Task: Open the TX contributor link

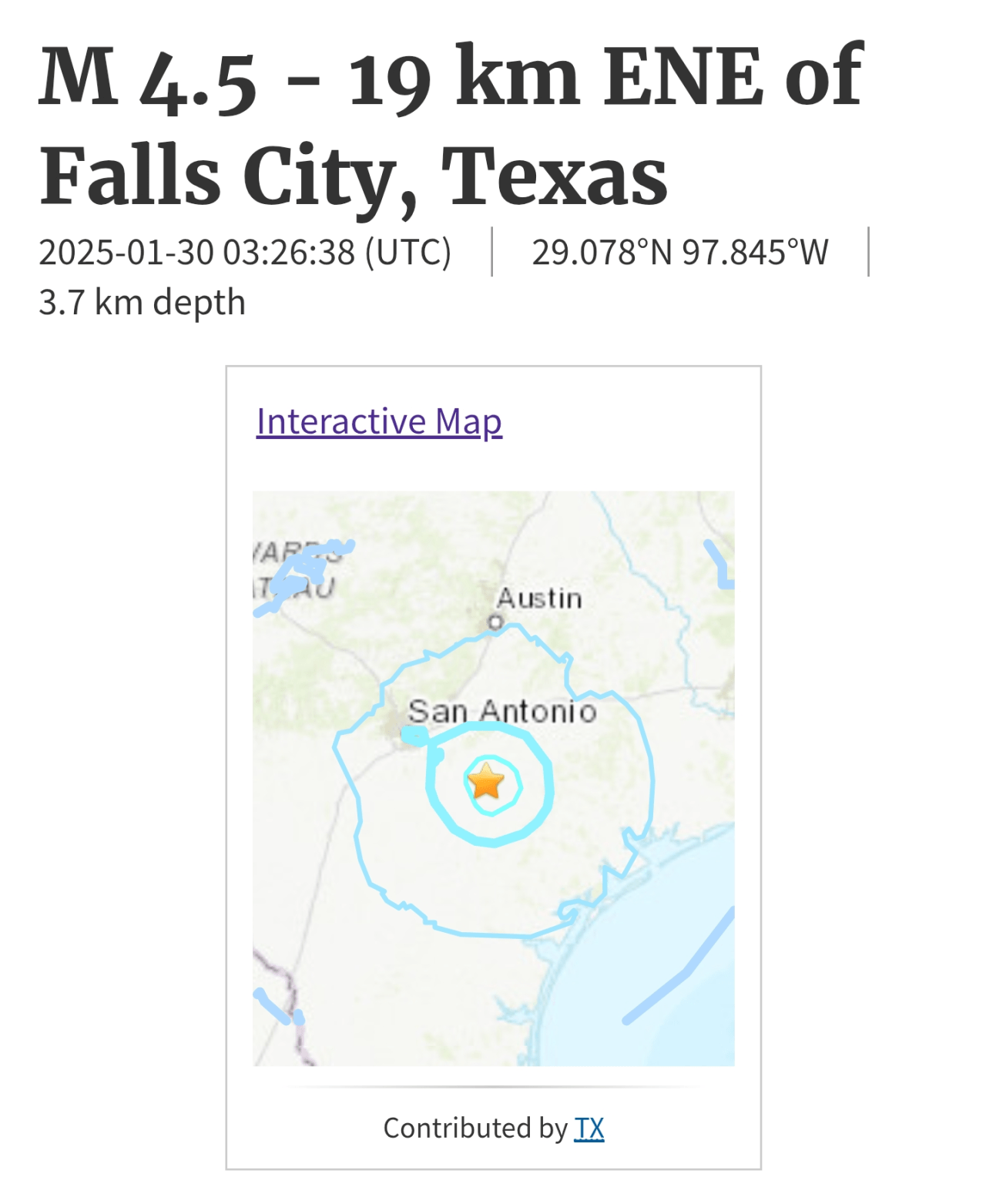Action: point(589,1129)
